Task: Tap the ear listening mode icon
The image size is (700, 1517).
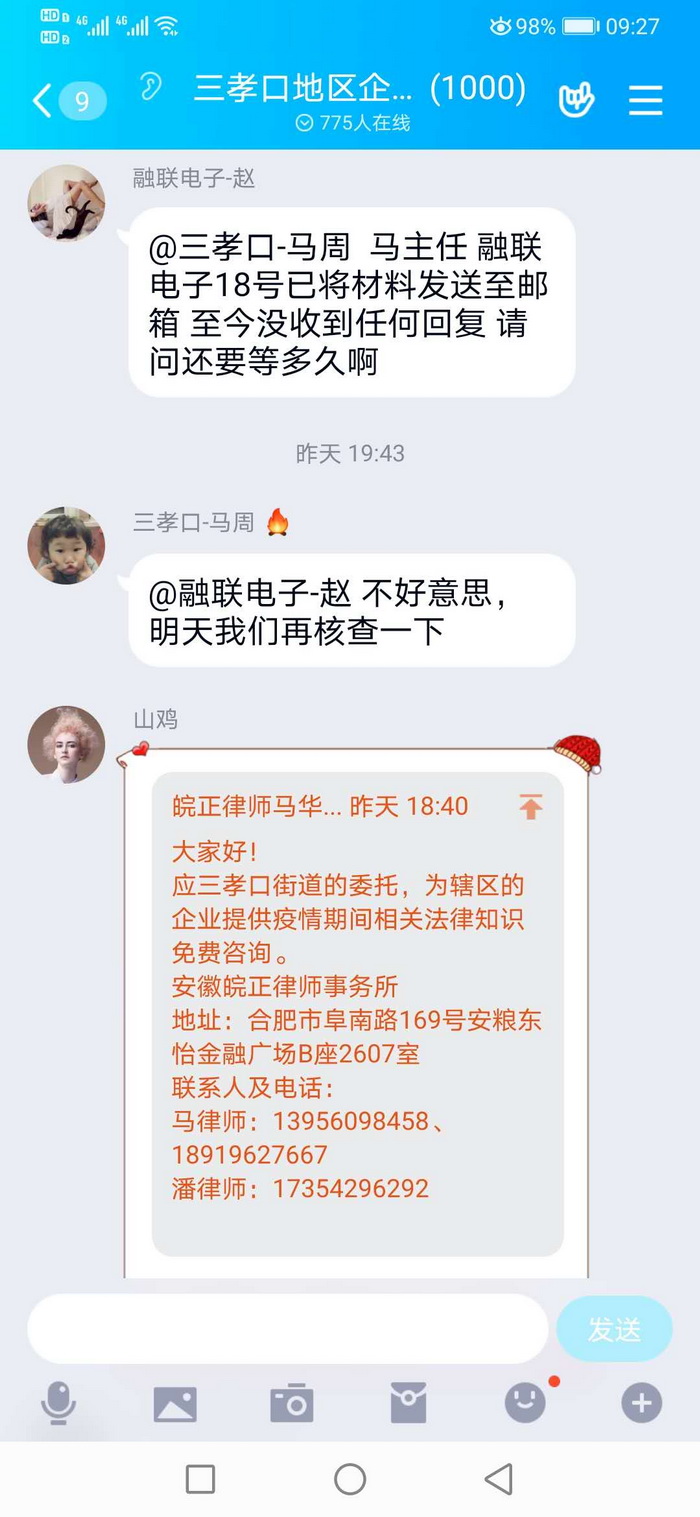Action: point(151,88)
